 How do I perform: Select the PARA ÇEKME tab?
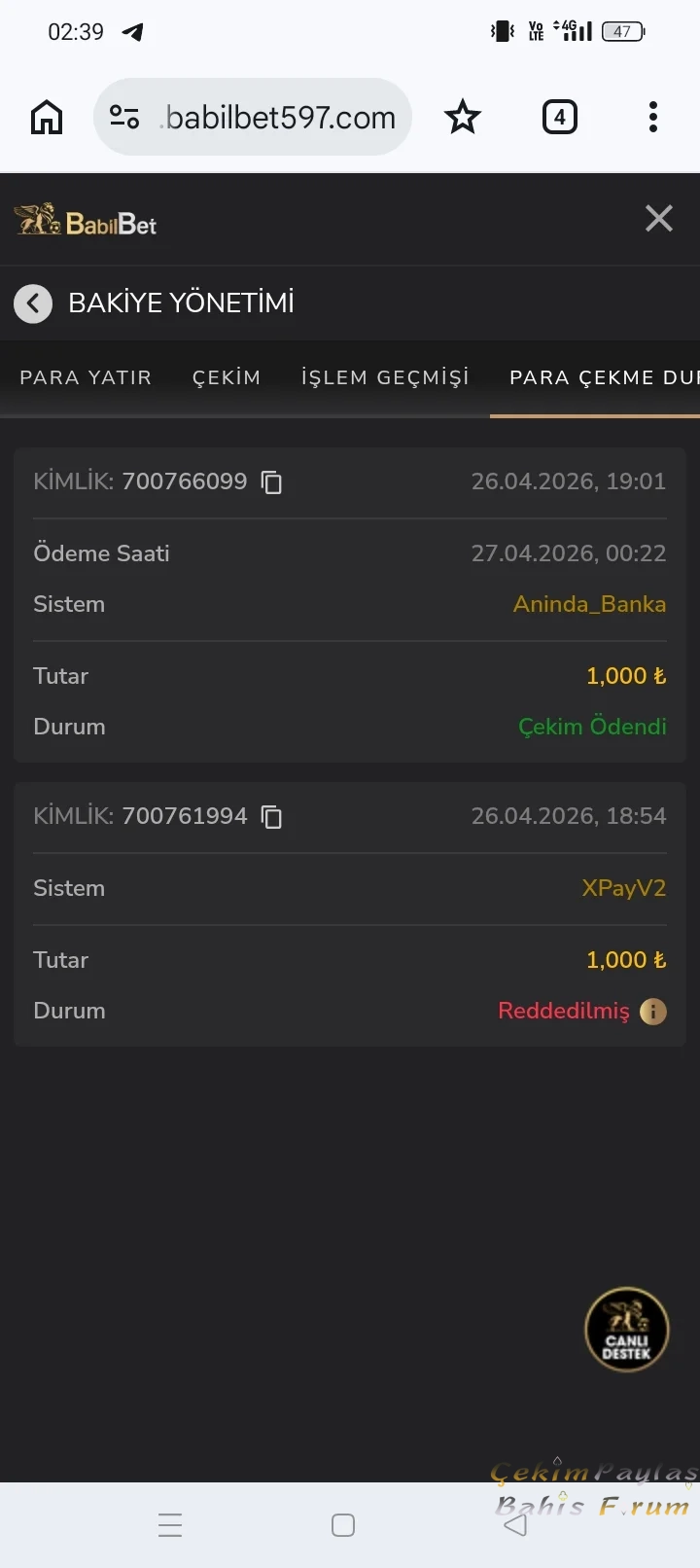pyautogui.click(x=603, y=377)
